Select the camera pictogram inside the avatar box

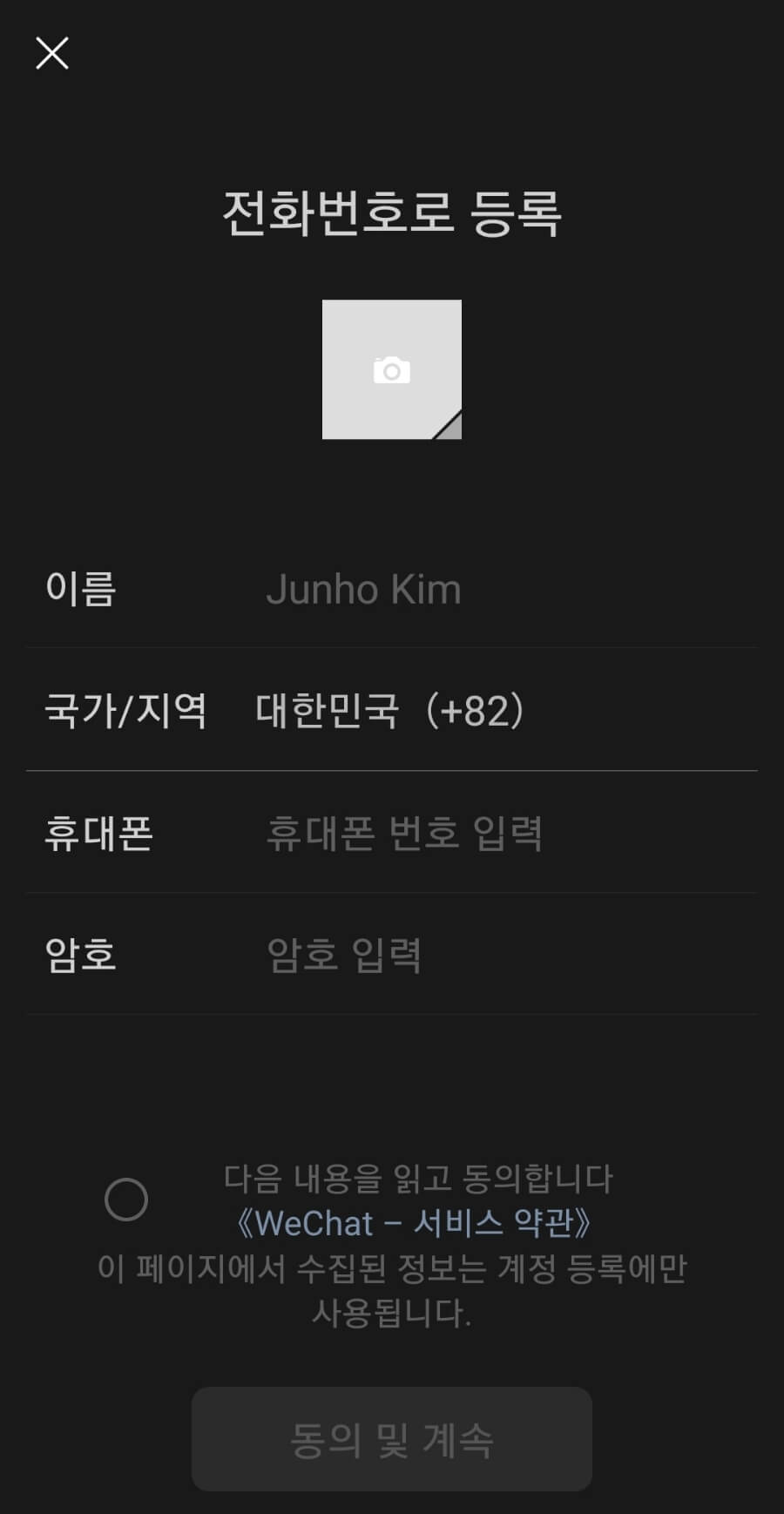click(392, 368)
